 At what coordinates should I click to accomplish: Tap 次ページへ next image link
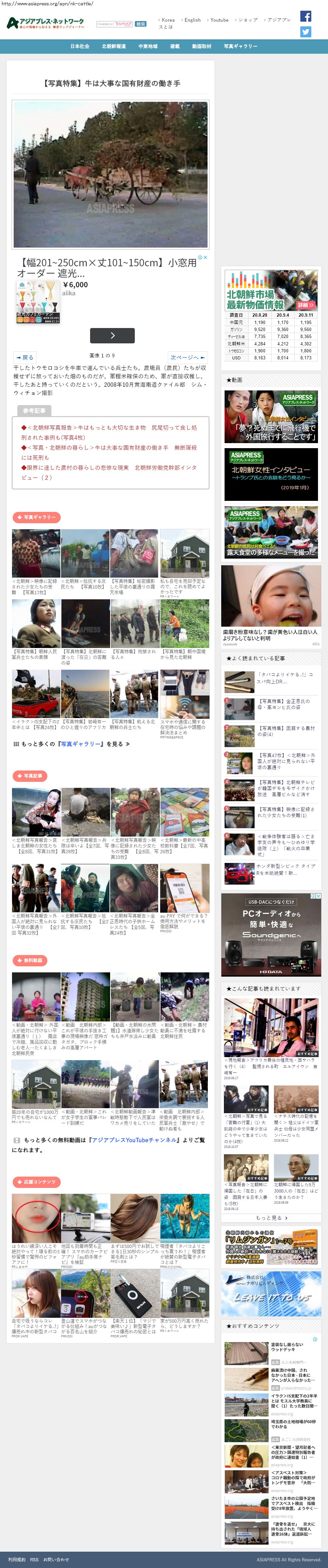pyautogui.click(x=188, y=357)
